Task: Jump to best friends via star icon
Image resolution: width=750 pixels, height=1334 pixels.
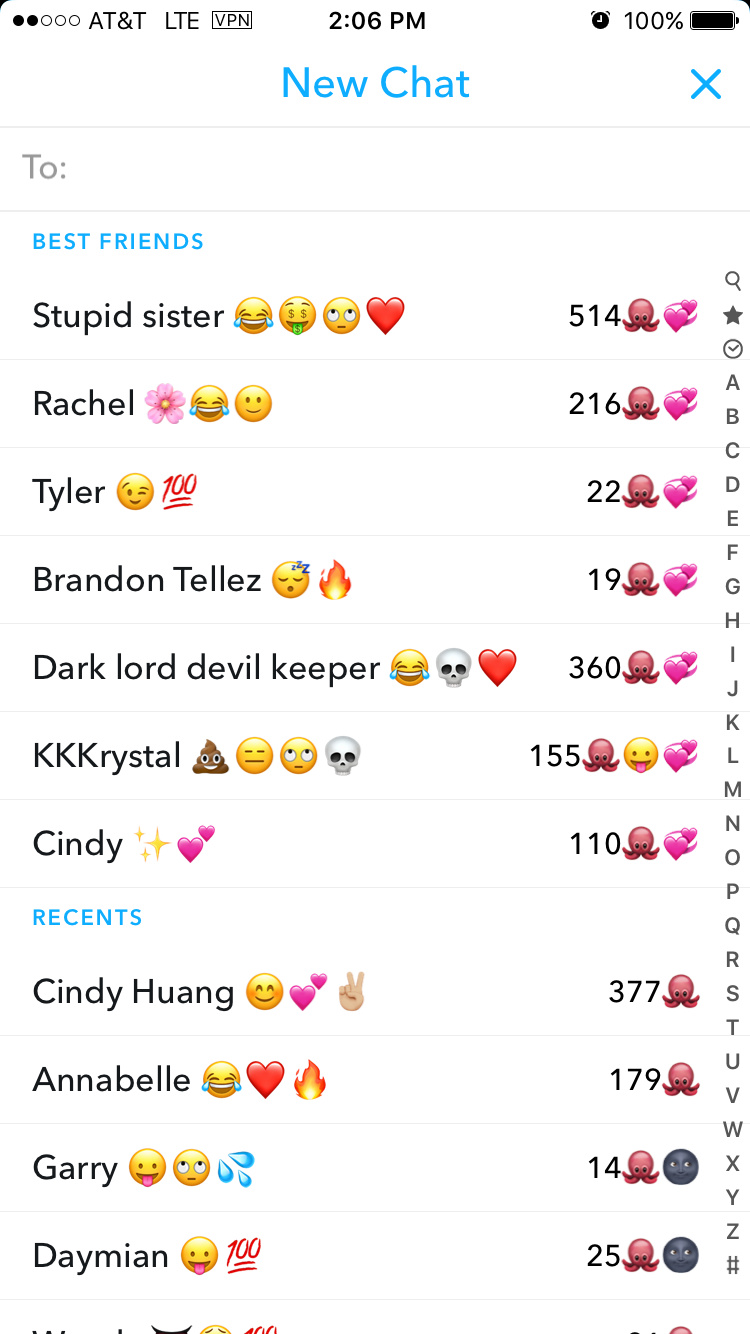Action: coord(732,315)
